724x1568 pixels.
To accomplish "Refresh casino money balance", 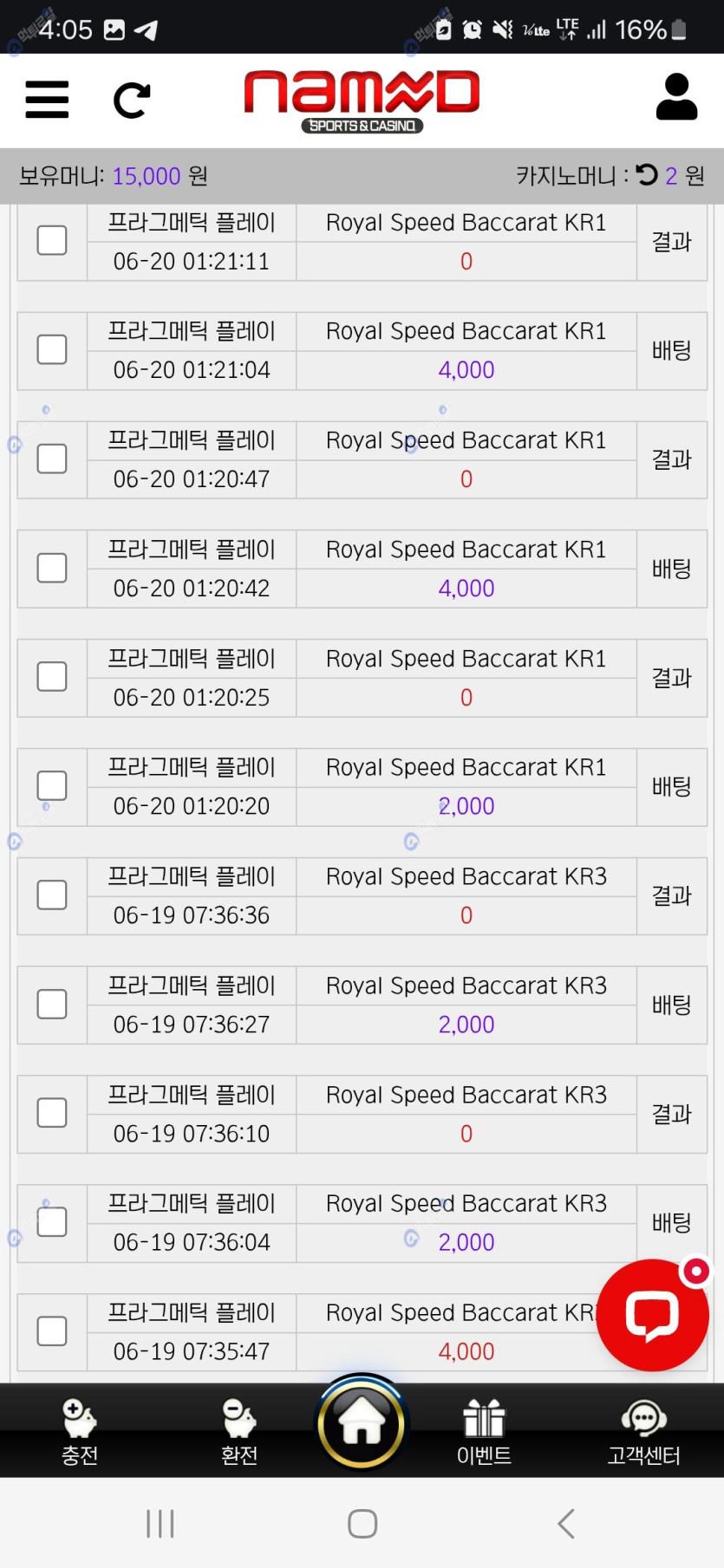I will [647, 175].
